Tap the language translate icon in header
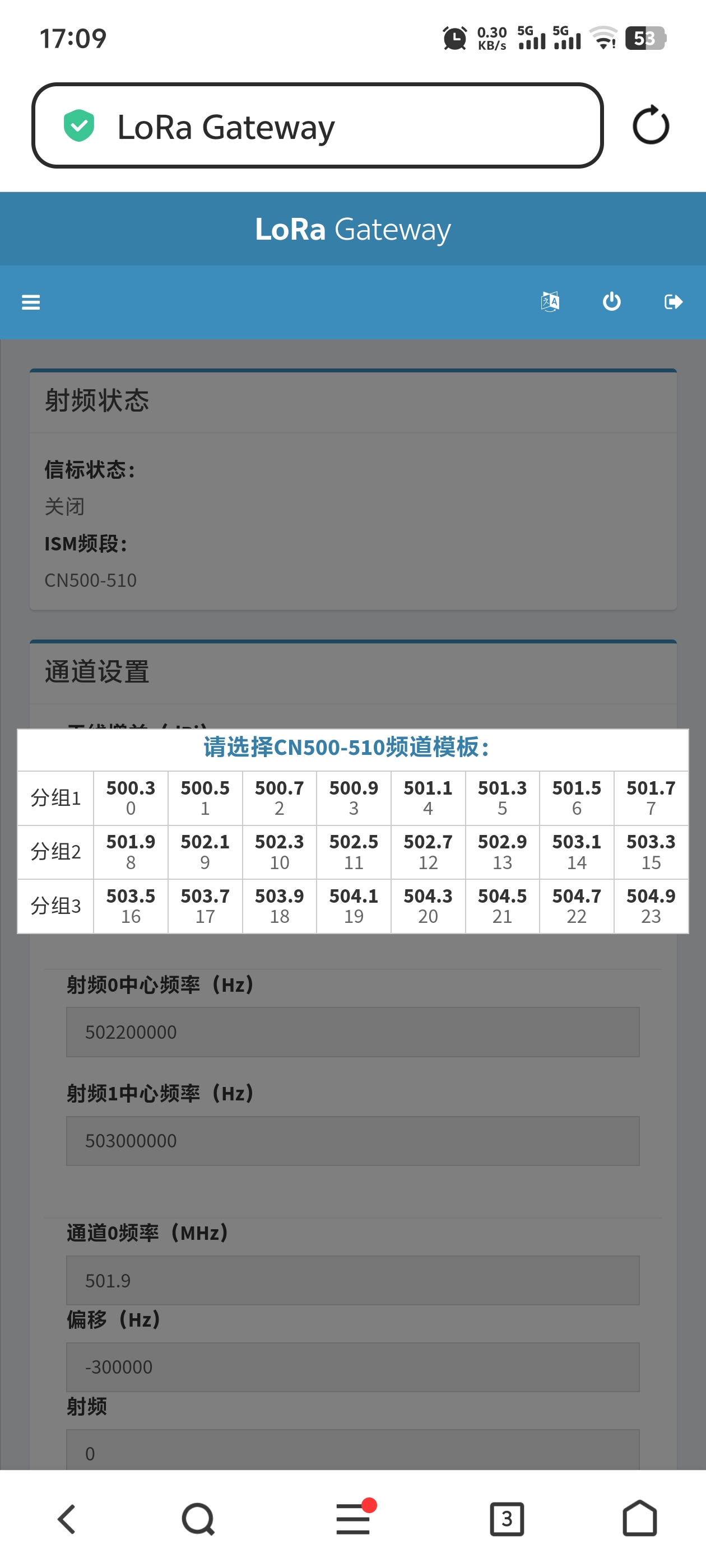Viewport: 706px width, 1568px height. [x=550, y=302]
